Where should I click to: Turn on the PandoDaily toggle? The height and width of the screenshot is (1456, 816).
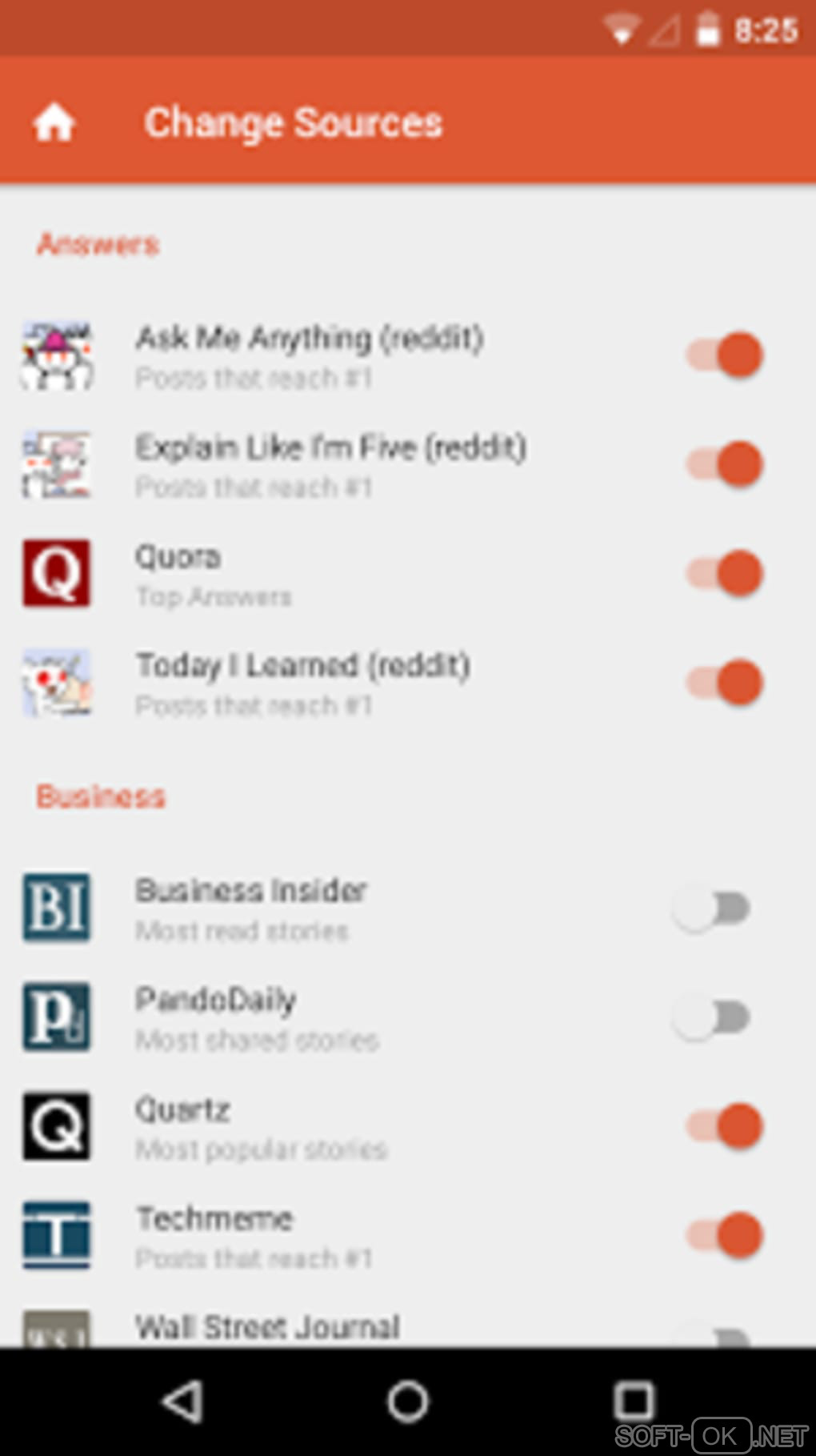[712, 1017]
